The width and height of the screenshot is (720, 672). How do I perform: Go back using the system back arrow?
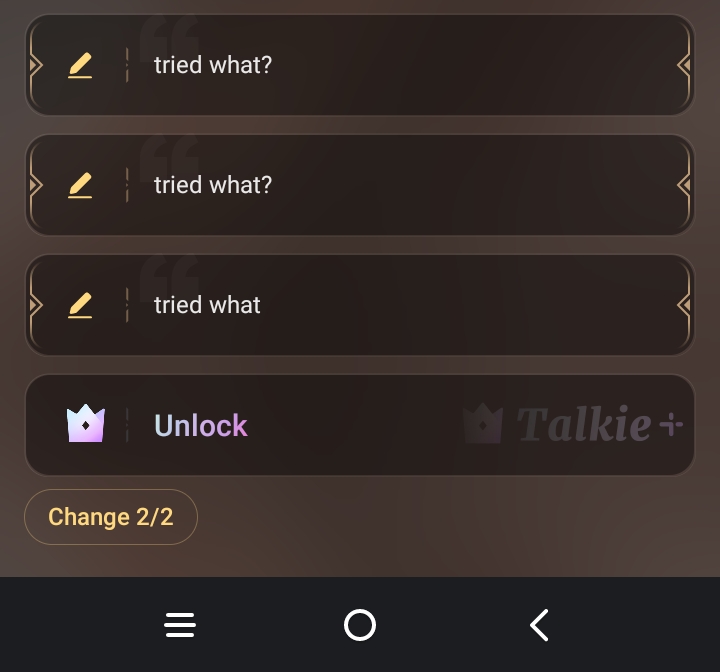(x=539, y=625)
